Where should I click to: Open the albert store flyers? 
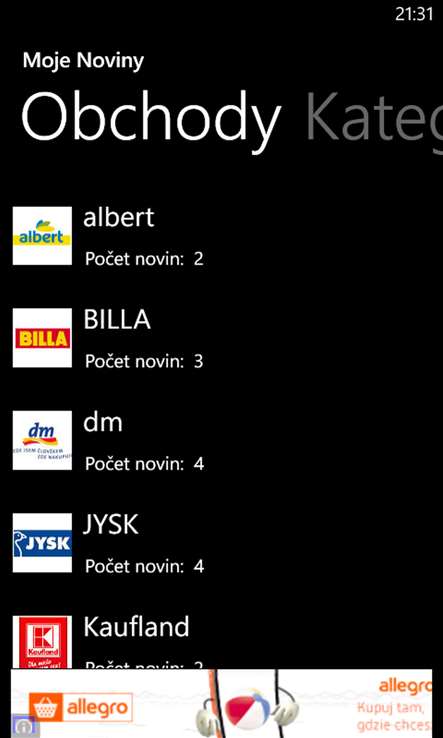pos(221,236)
